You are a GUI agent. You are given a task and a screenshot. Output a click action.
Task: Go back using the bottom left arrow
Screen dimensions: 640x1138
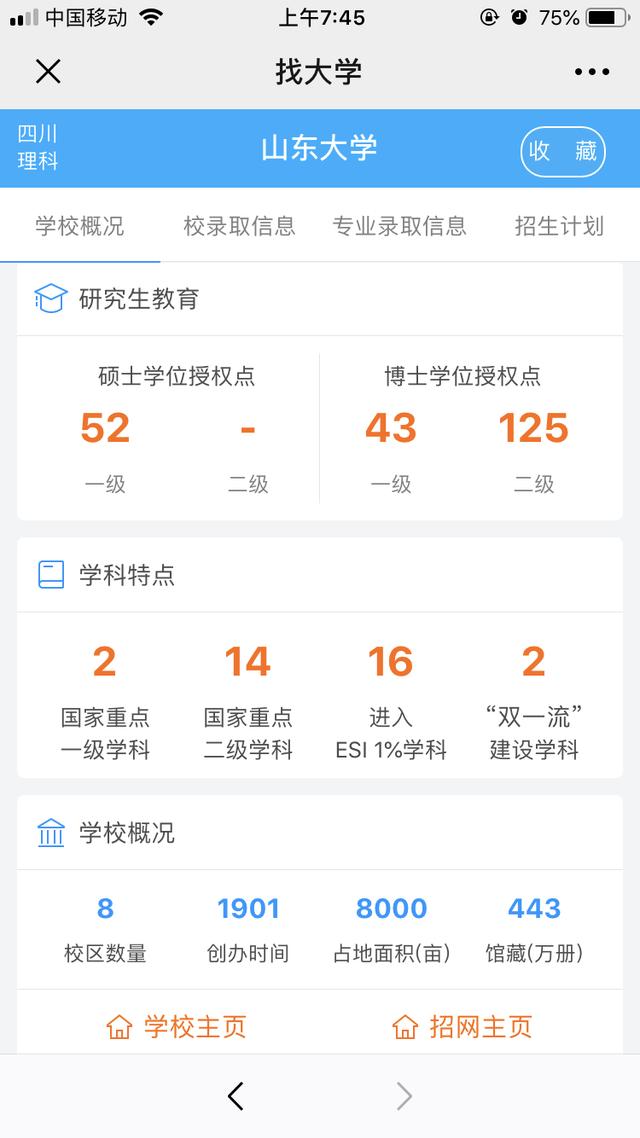pyautogui.click(x=235, y=1096)
